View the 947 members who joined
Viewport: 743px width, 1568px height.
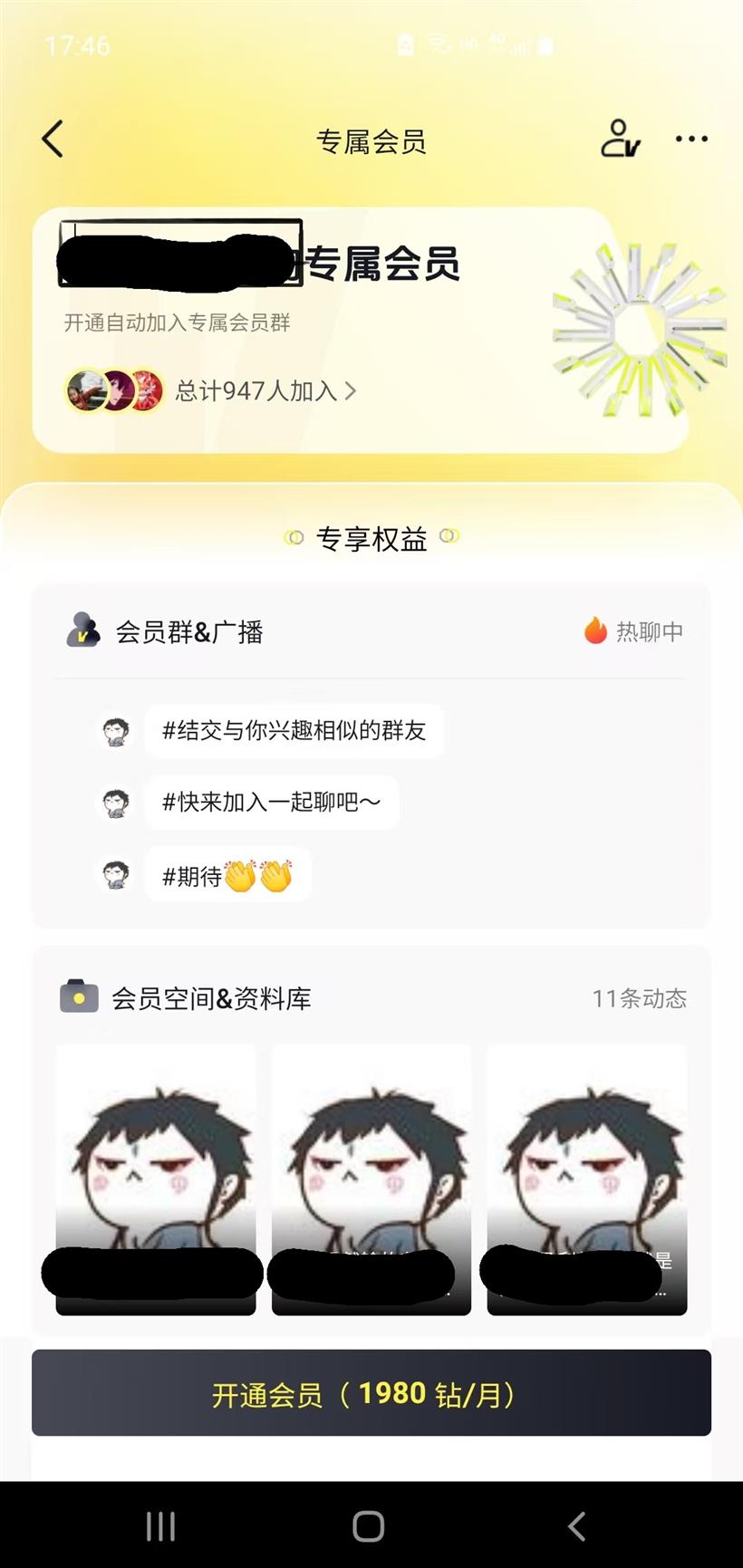(265, 390)
